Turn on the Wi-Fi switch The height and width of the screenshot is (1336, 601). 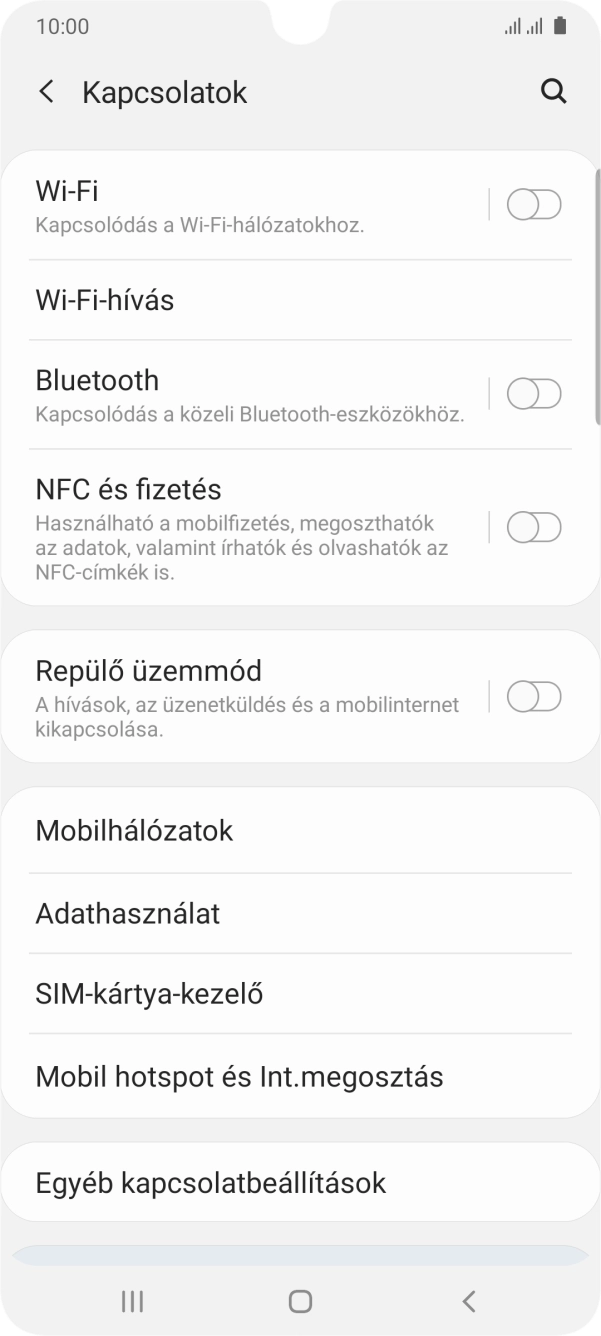534,205
